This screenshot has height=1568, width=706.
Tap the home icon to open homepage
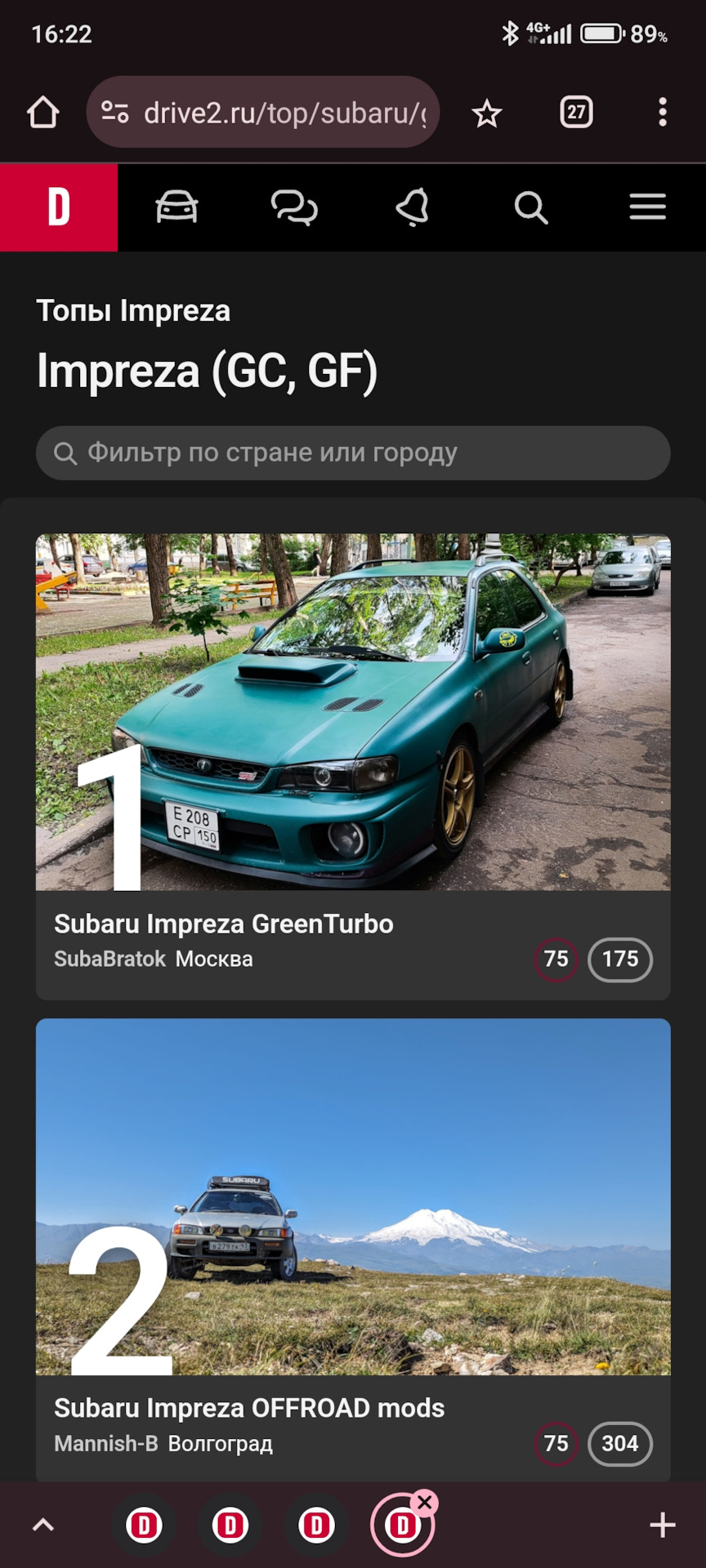click(x=42, y=112)
